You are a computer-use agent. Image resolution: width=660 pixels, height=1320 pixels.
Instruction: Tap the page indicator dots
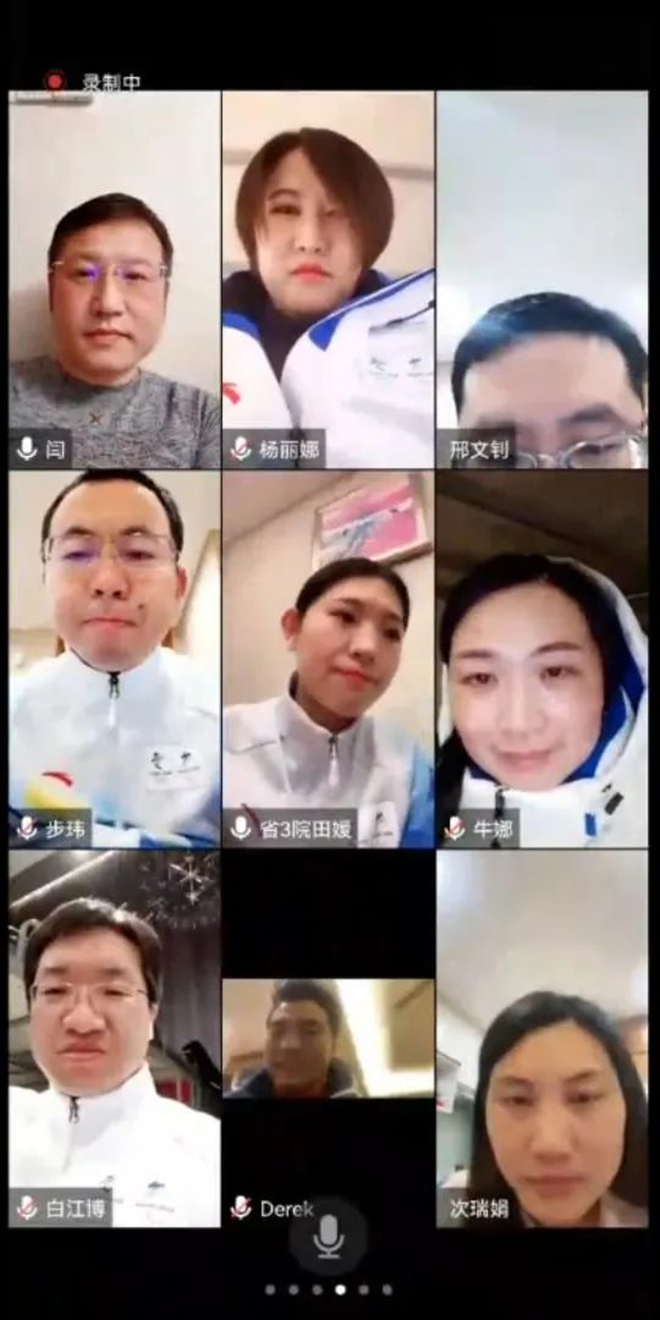tap(328, 1290)
